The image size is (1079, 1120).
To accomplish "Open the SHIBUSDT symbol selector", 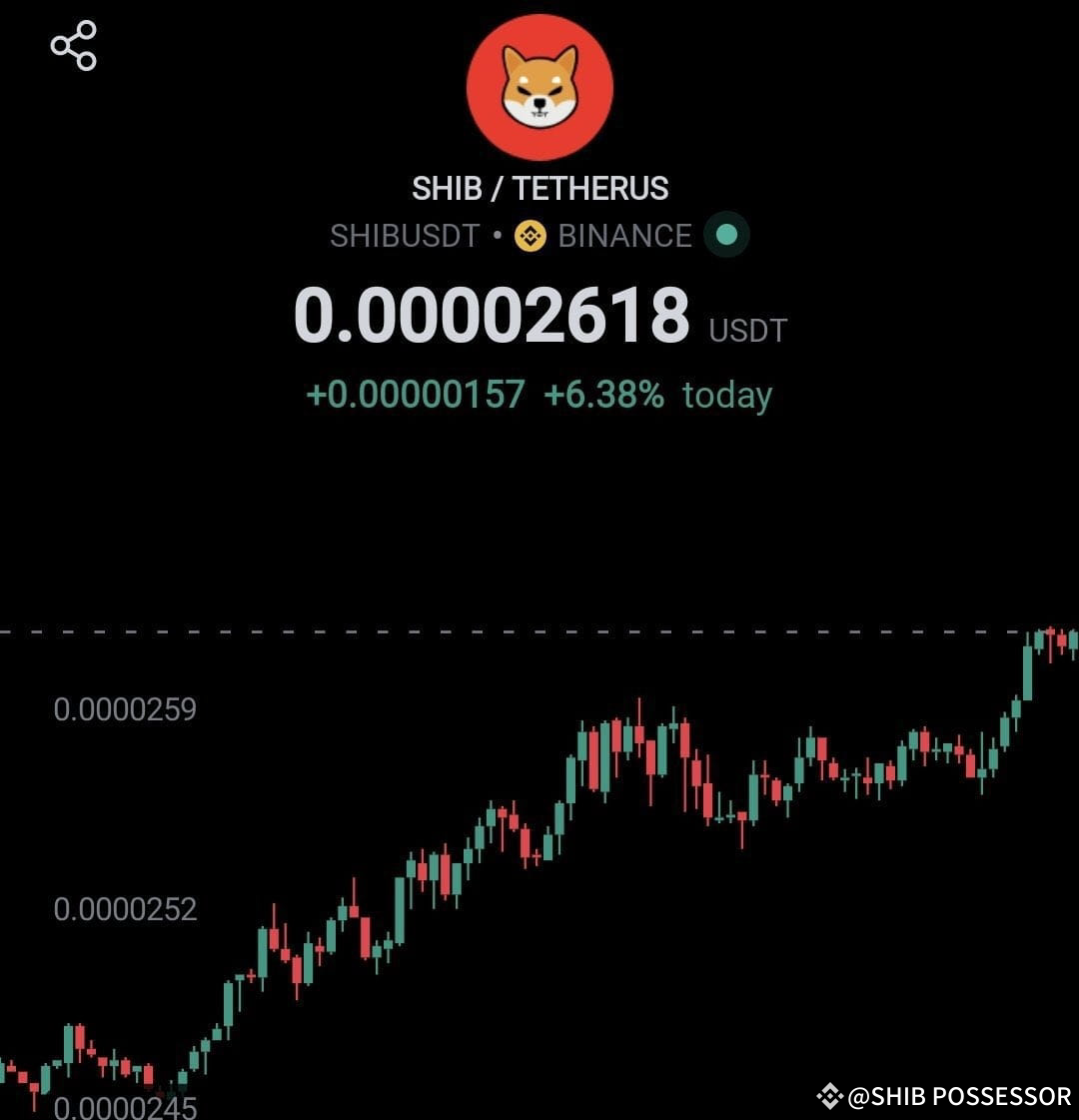I will [x=404, y=237].
